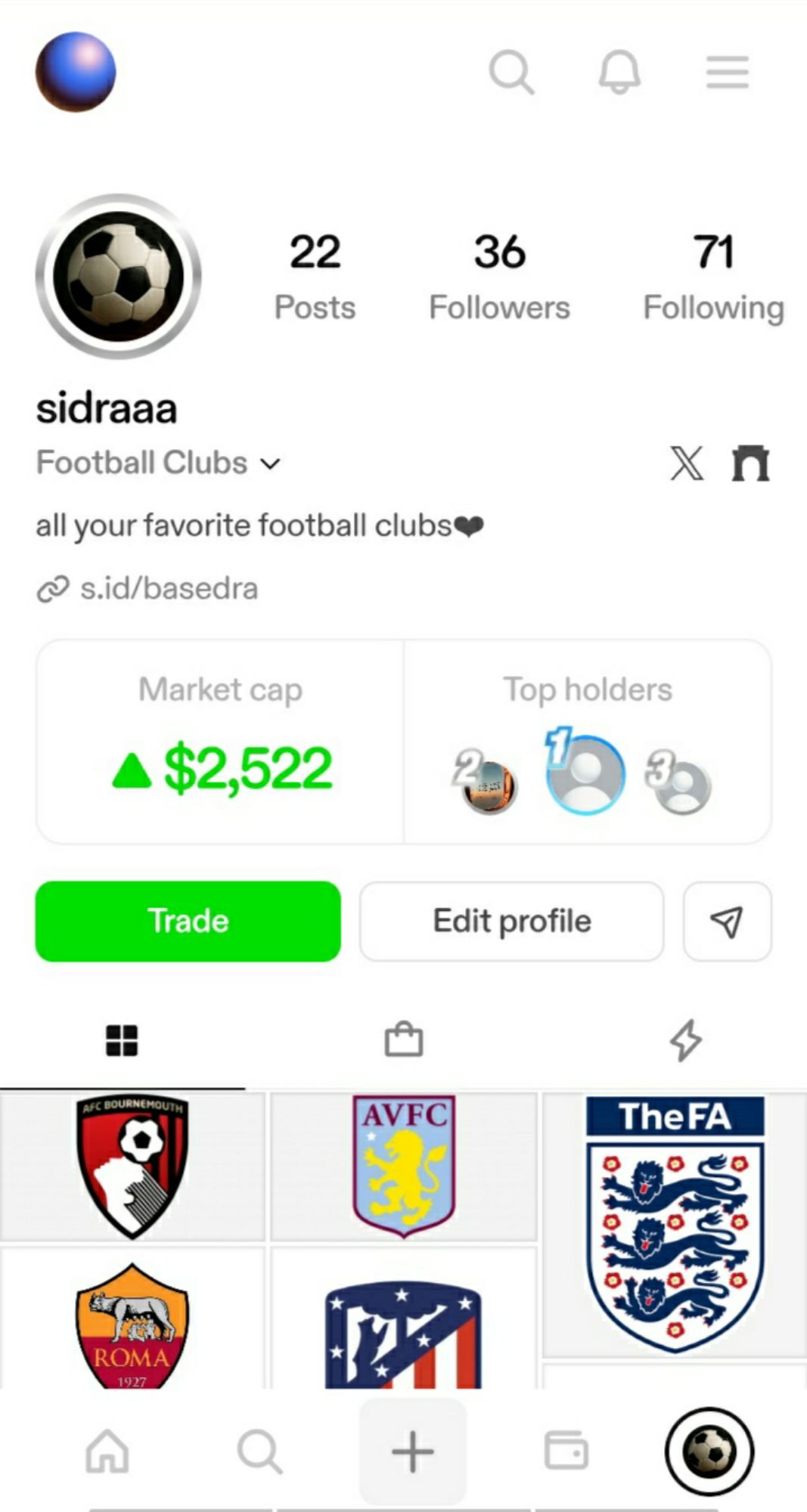Open the notifications bell

[619, 73]
